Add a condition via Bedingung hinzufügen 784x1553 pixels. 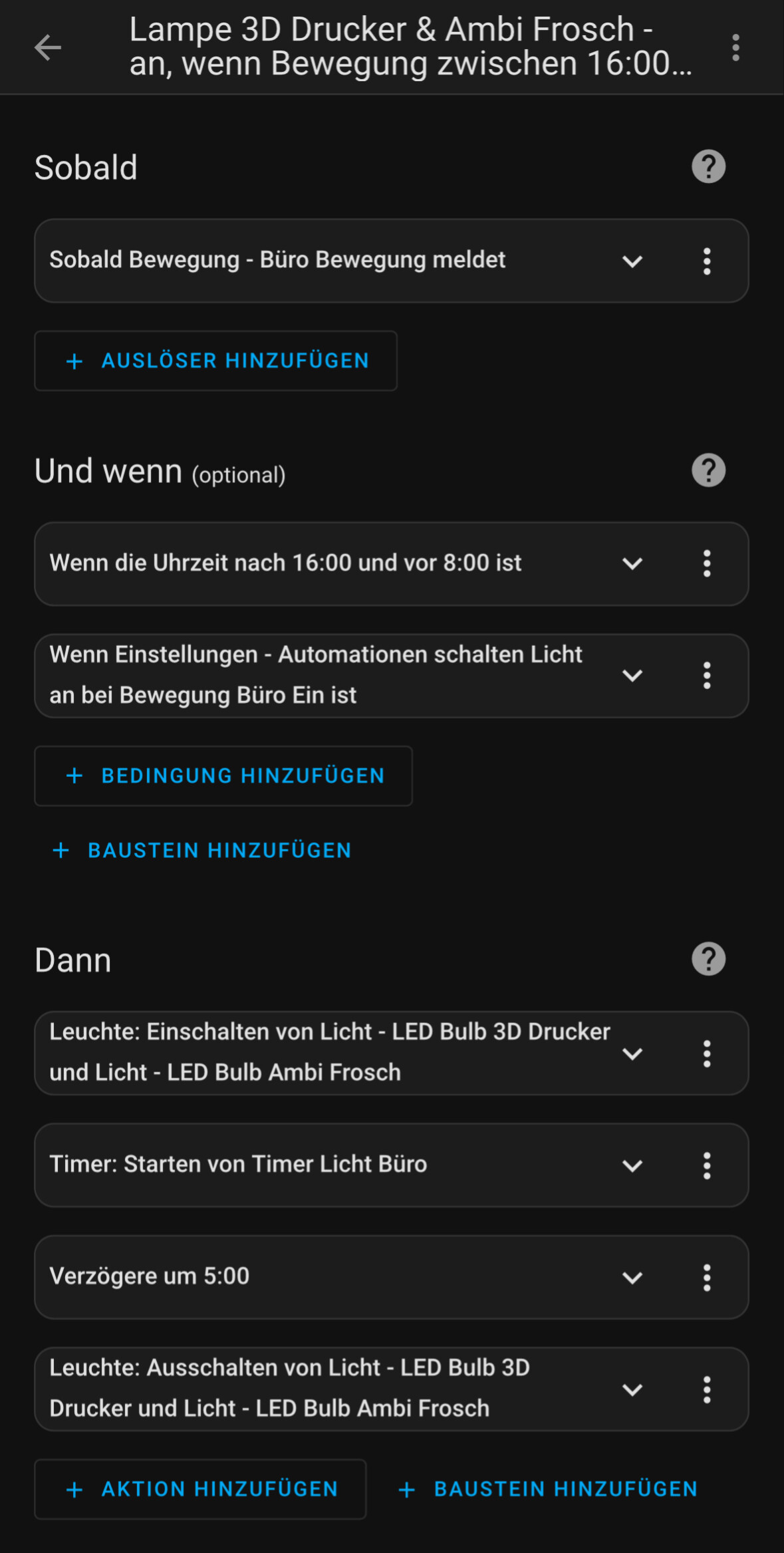223,776
